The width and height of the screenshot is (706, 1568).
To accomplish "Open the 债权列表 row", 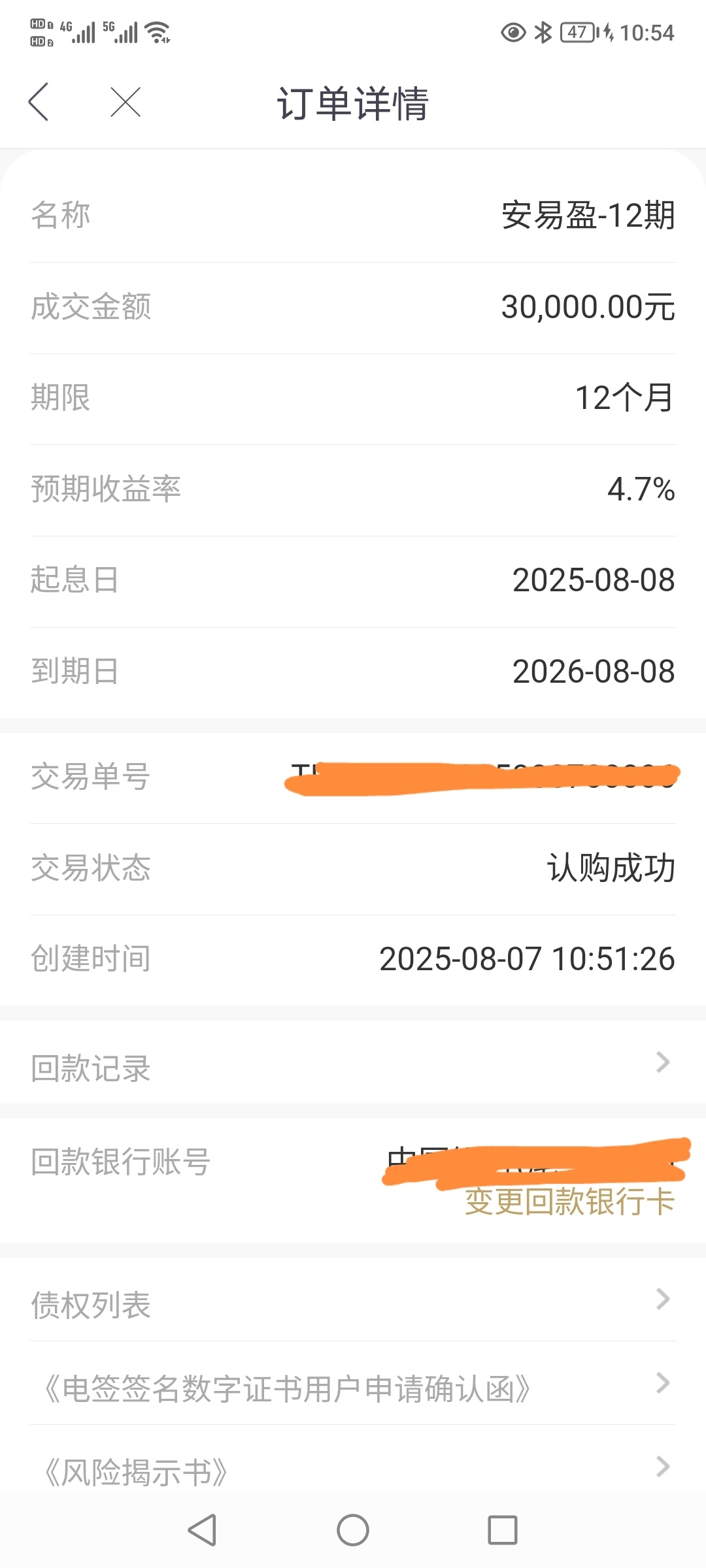I will point(353,1299).
